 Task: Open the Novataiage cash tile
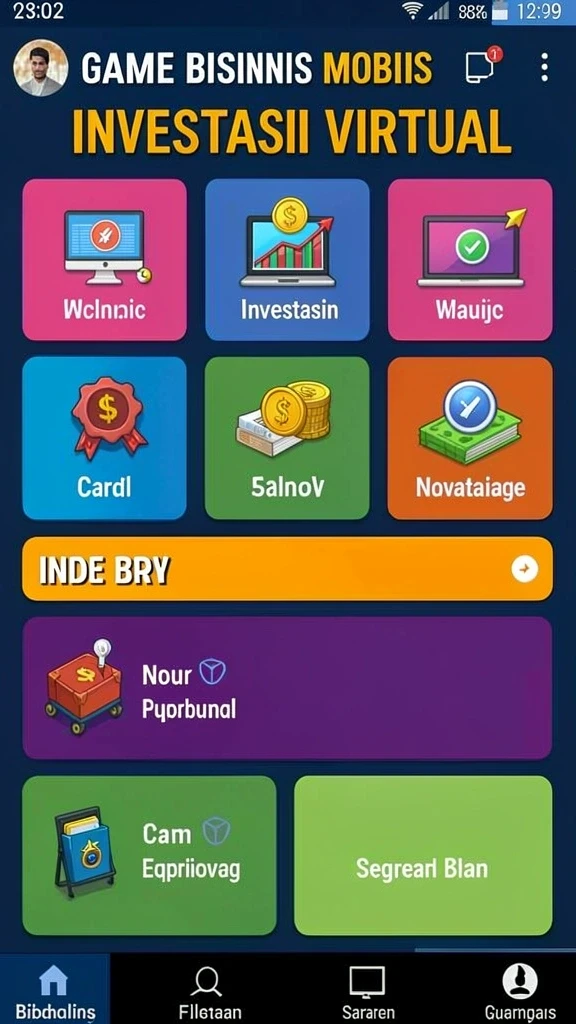470,438
